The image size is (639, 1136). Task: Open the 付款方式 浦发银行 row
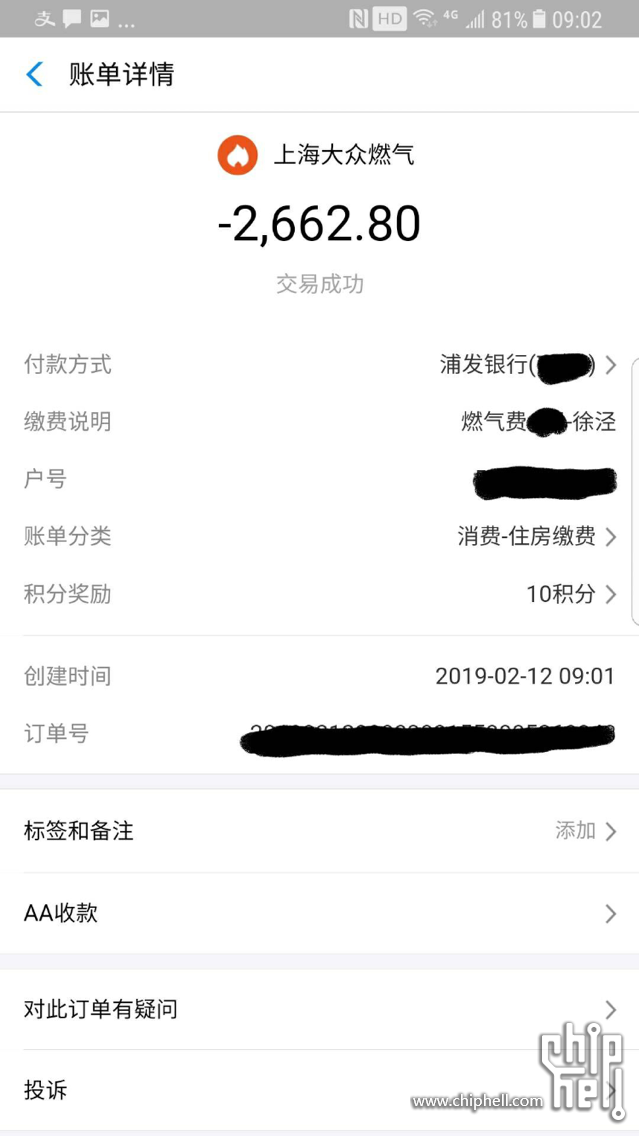point(320,364)
